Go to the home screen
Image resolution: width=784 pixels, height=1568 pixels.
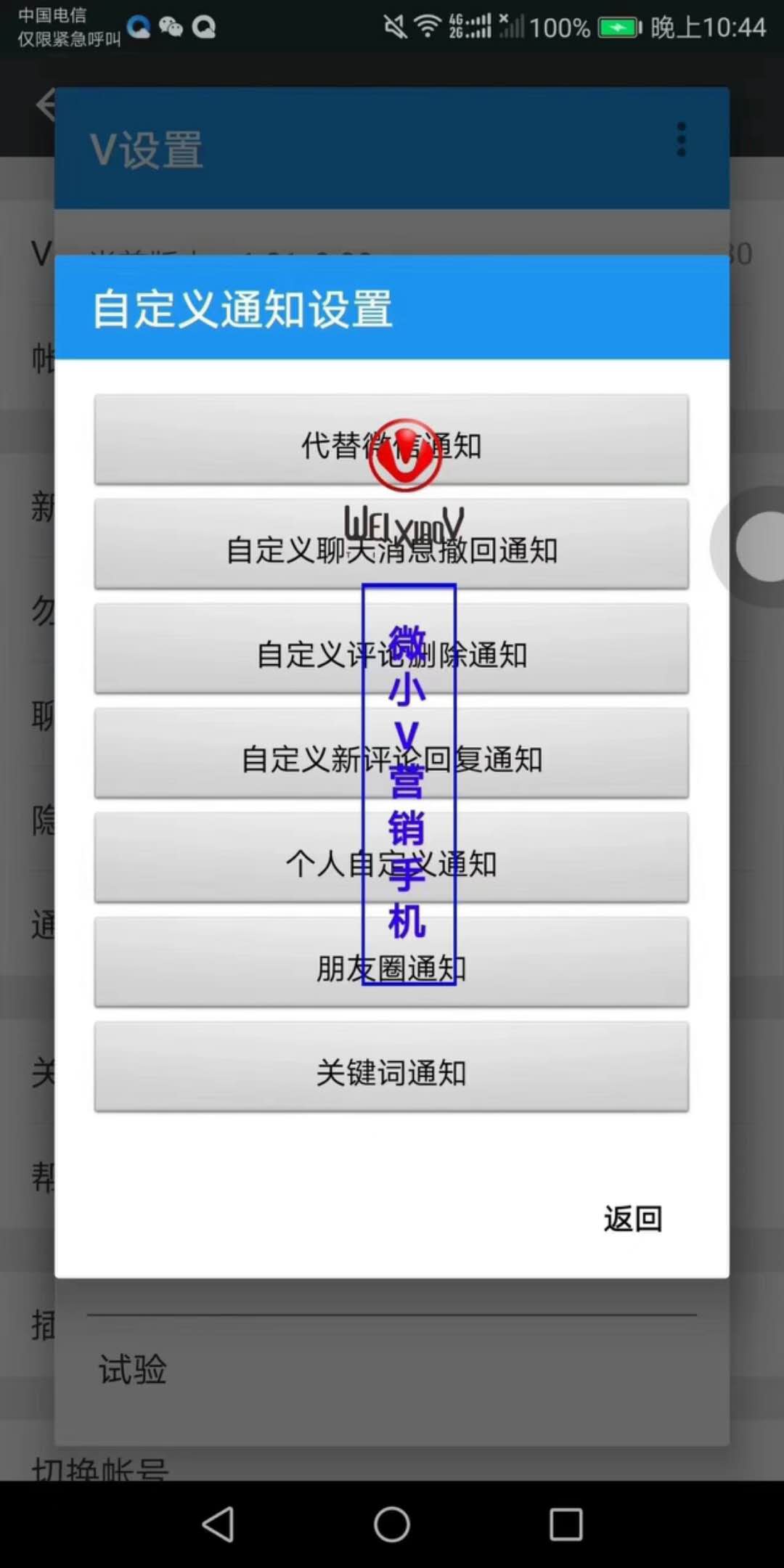tap(392, 1524)
